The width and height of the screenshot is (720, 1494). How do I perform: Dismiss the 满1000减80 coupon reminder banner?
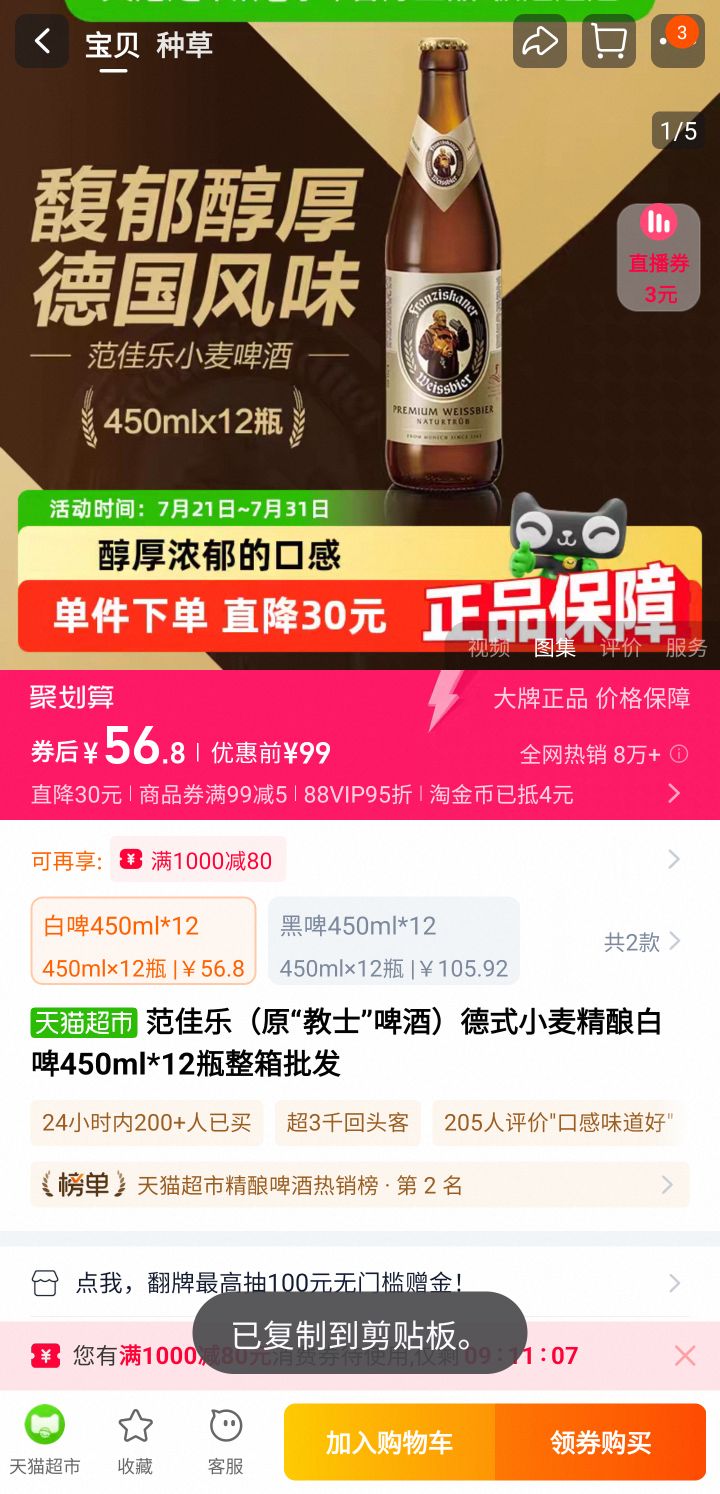point(685,1356)
